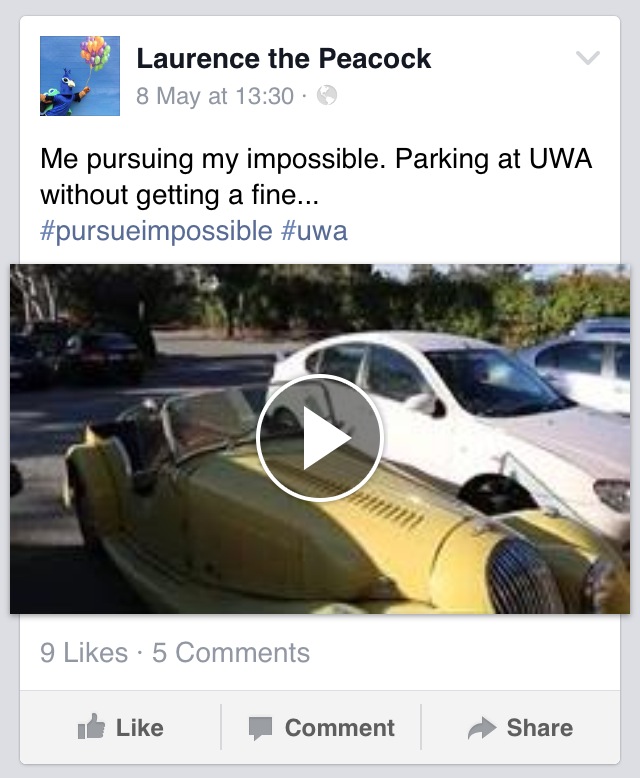The image size is (640, 778).
Task: Comment on this post
Action: (321, 728)
